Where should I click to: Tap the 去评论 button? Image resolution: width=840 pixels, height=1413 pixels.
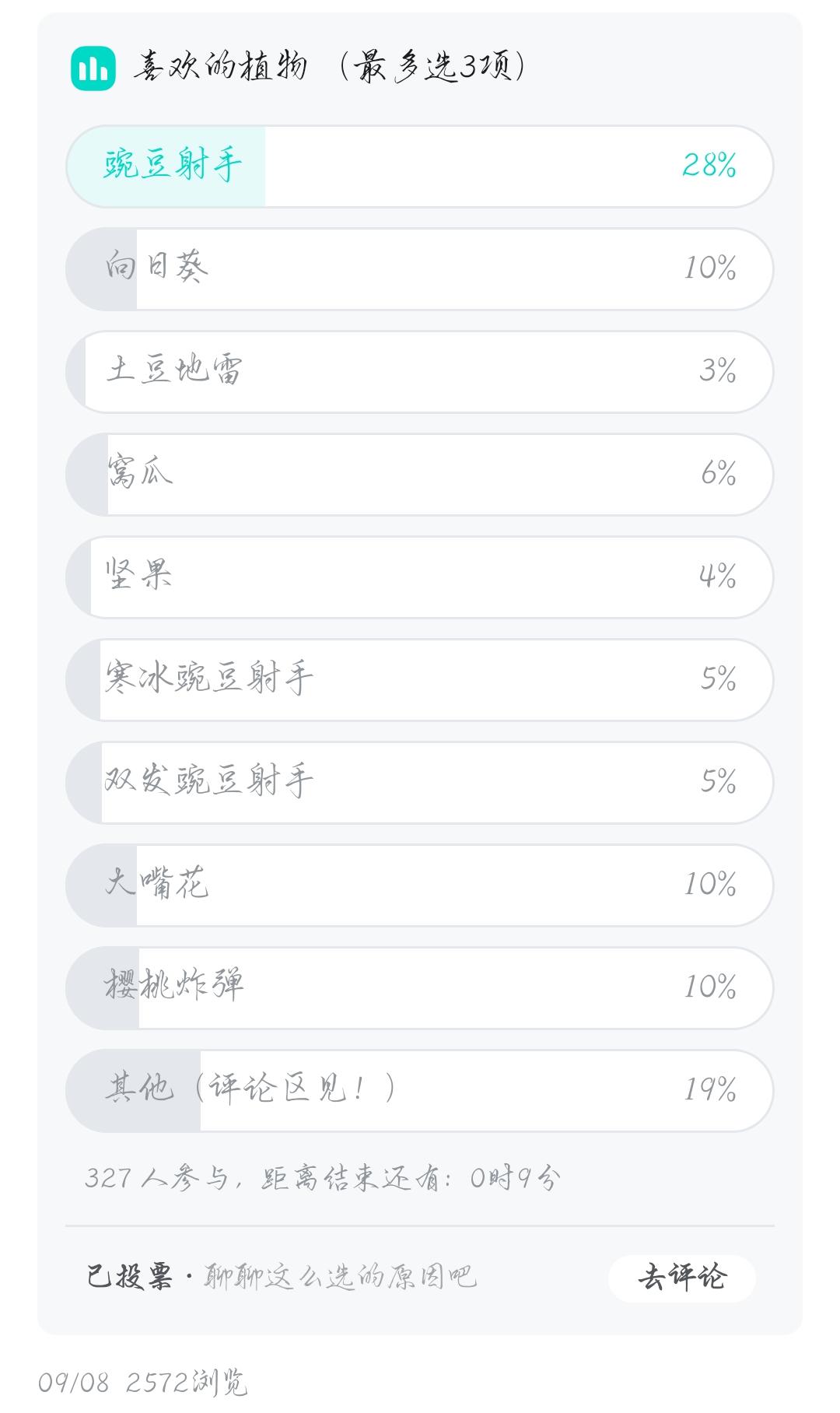681,1278
